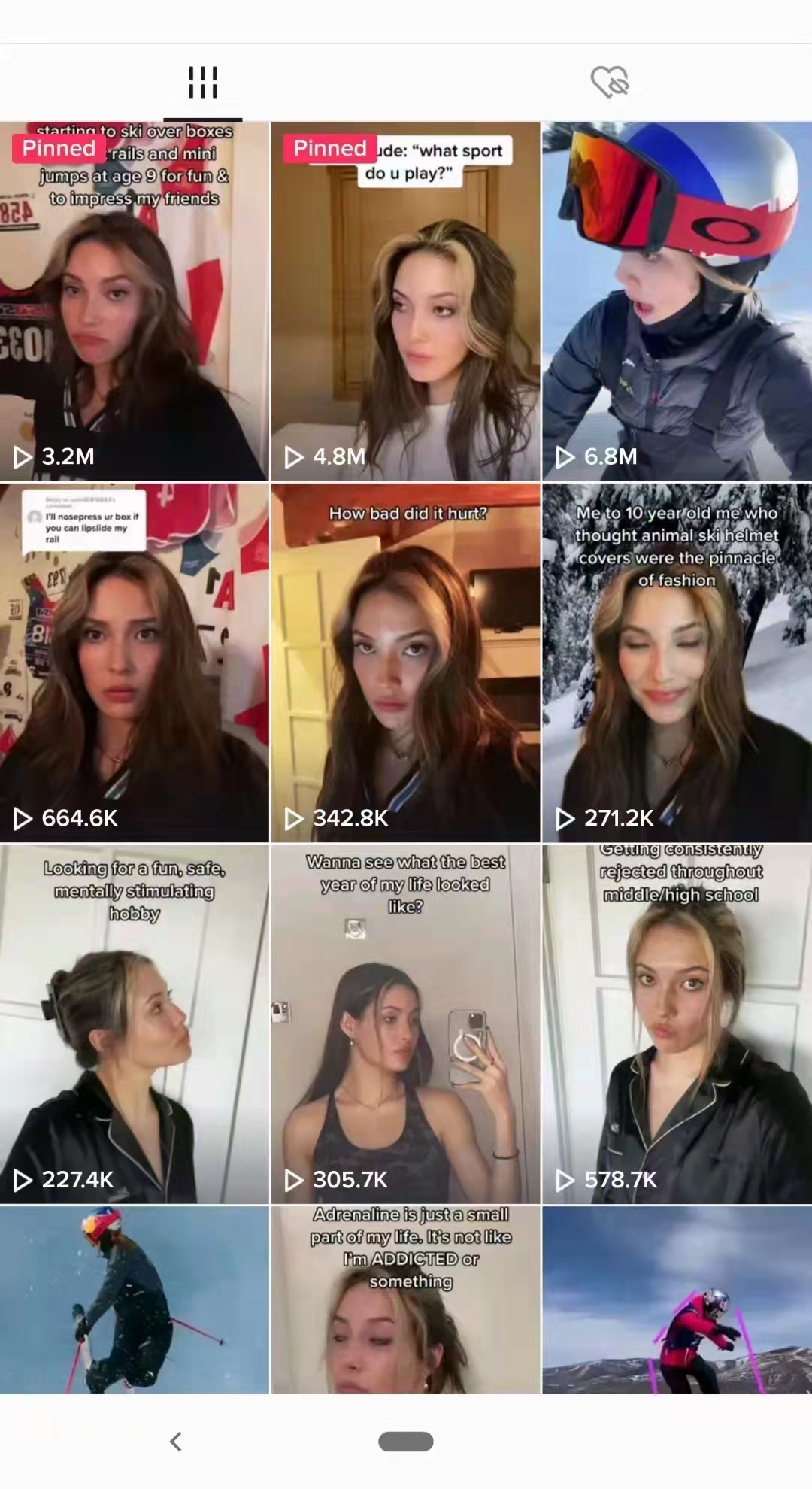Image resolution: width=812 pixels, height=1489 pixels.
Task: Open the 'Adrenaline is just a small part' video
Action: (405, 1301)
